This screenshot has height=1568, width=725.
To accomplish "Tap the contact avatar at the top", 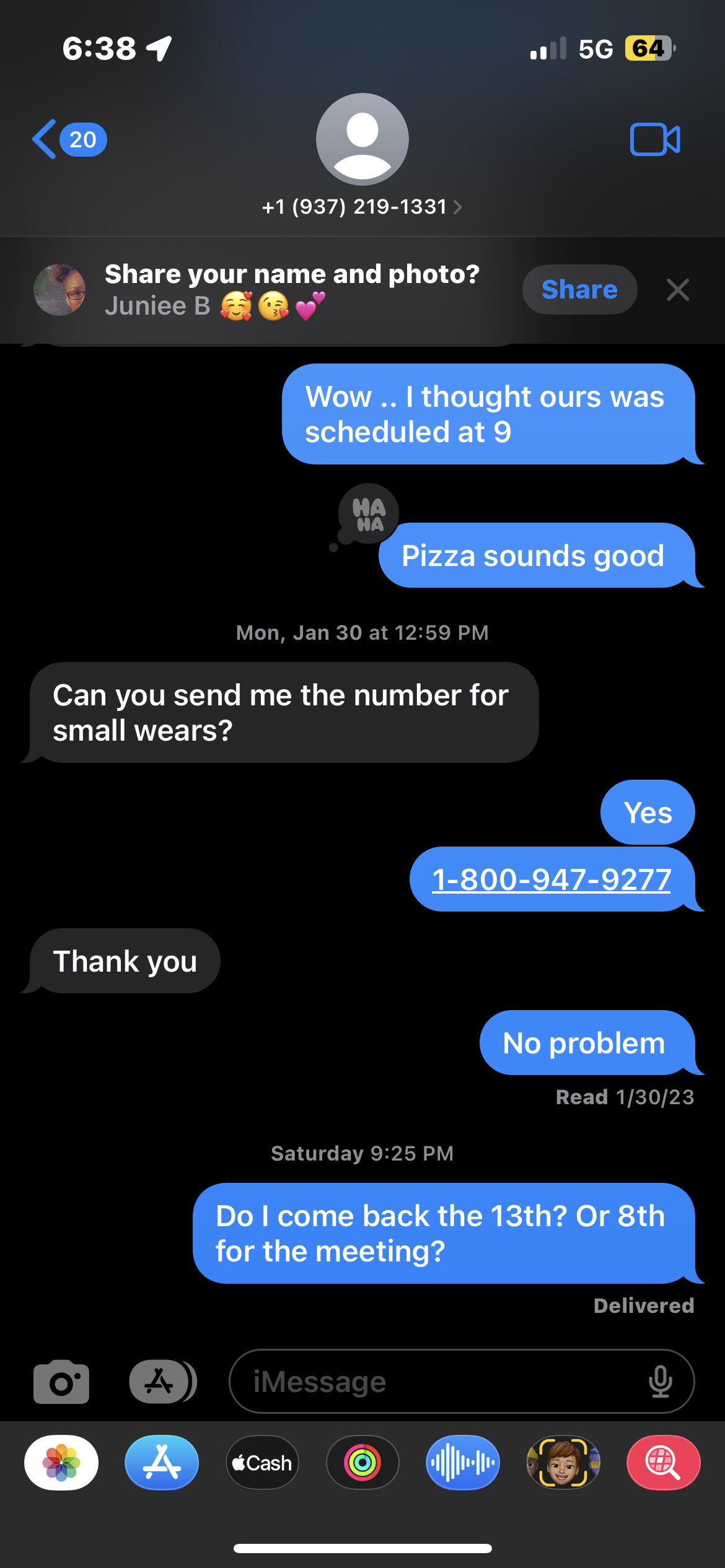I will click(362, 139).
